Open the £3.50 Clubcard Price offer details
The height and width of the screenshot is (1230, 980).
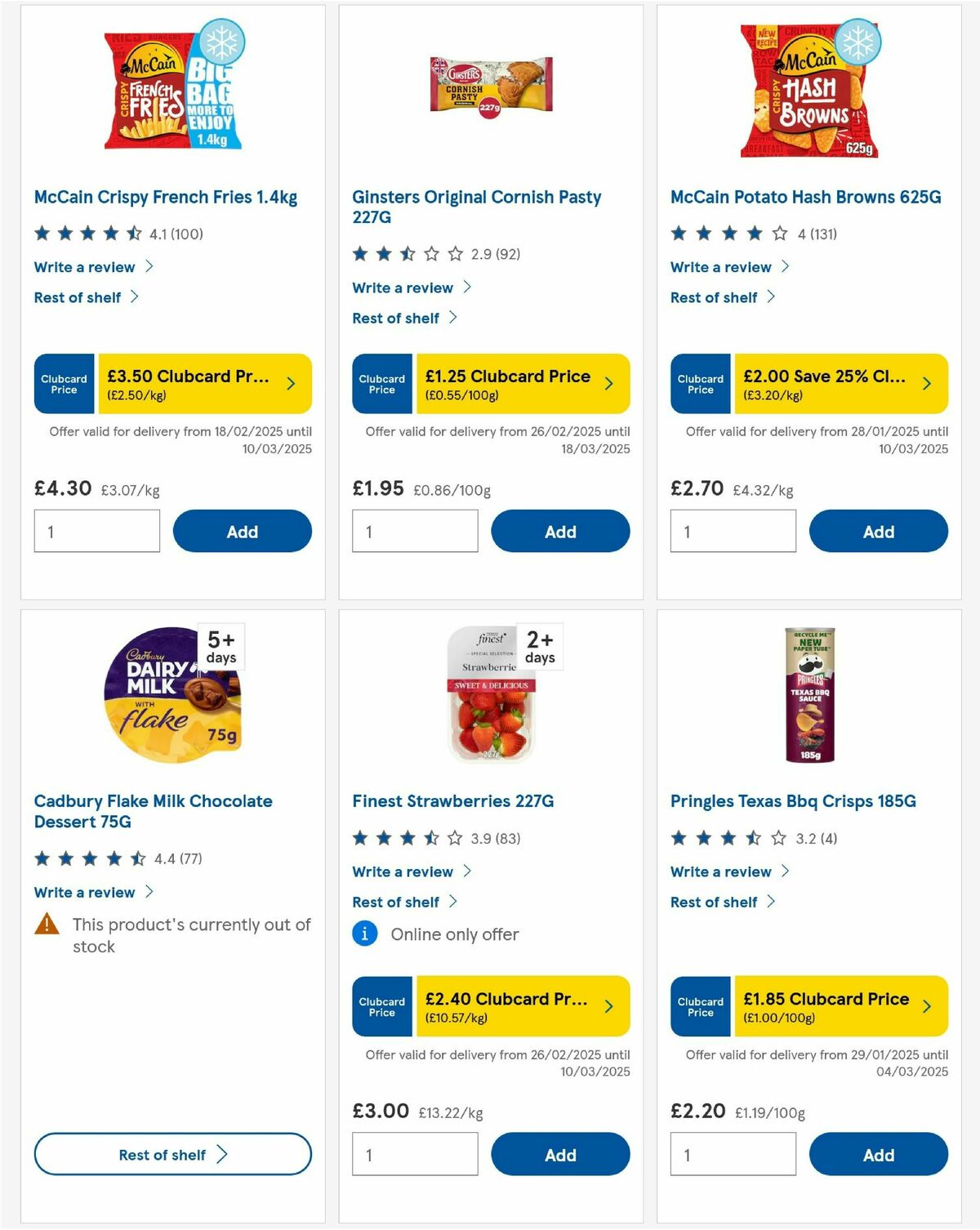pyautogui.click(x=203, y=382)
